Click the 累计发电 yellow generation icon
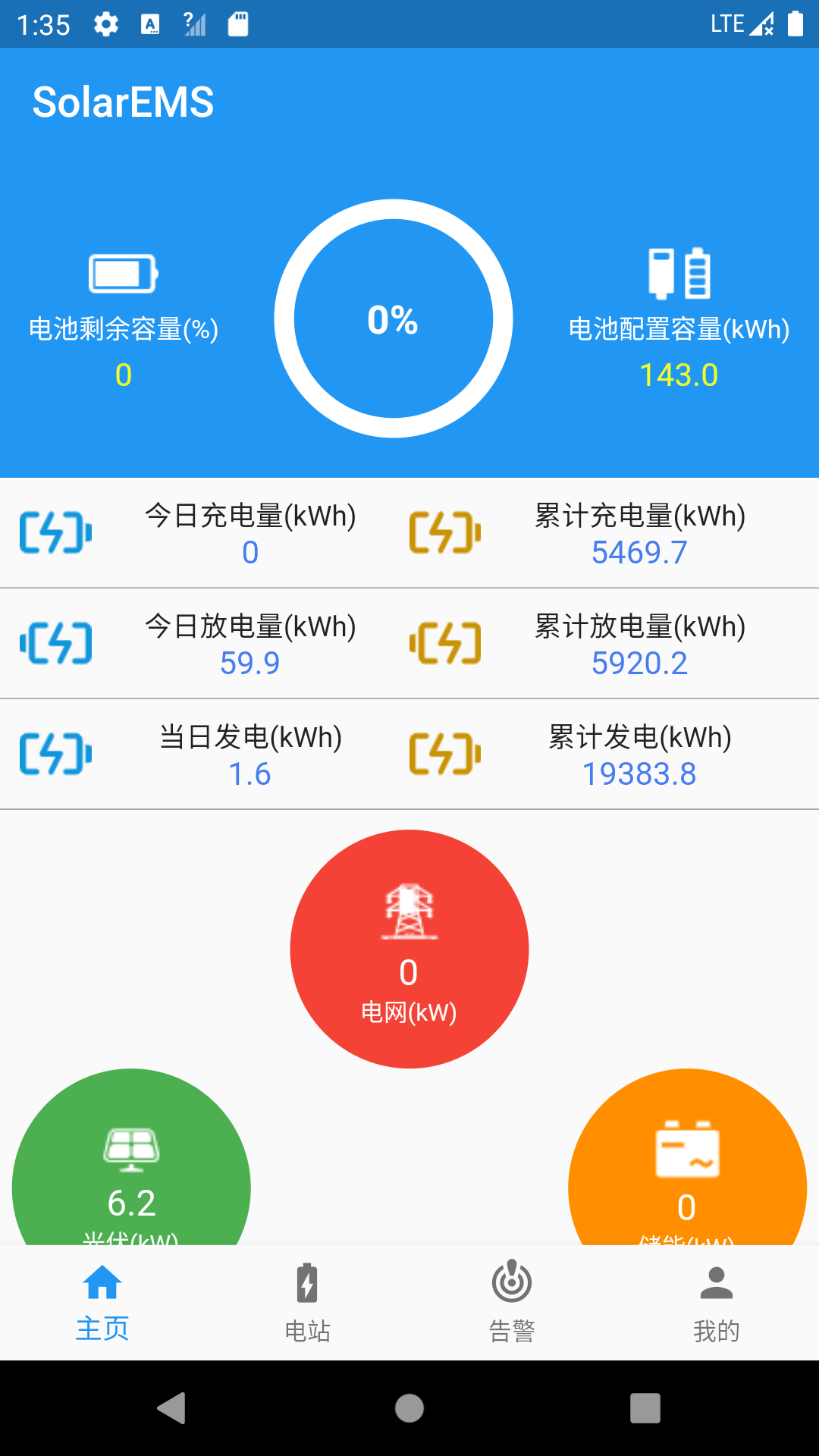Image resolution: width=819 pixels, height=1456 pixels. tap(444, 755)
